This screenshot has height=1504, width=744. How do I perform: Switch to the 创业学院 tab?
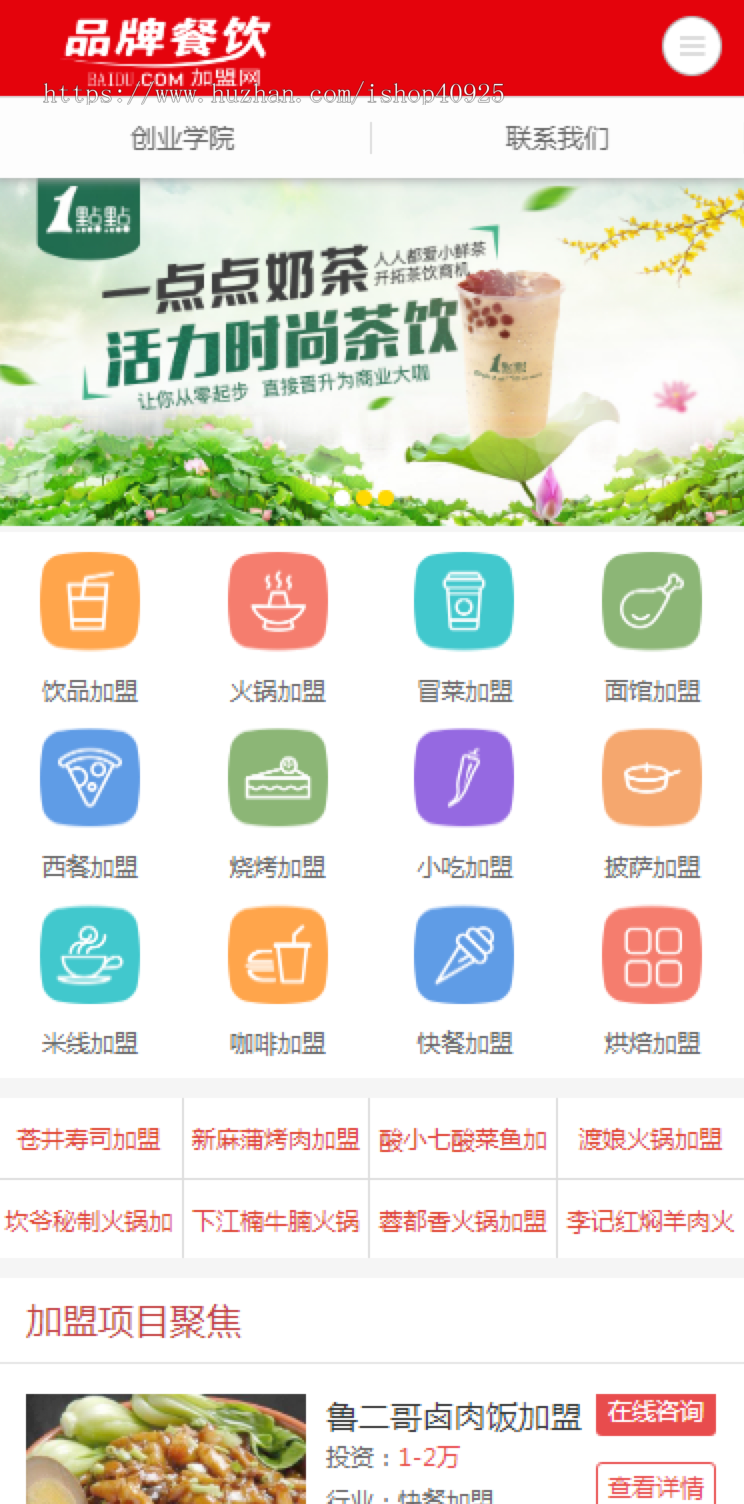pos(183,138)
